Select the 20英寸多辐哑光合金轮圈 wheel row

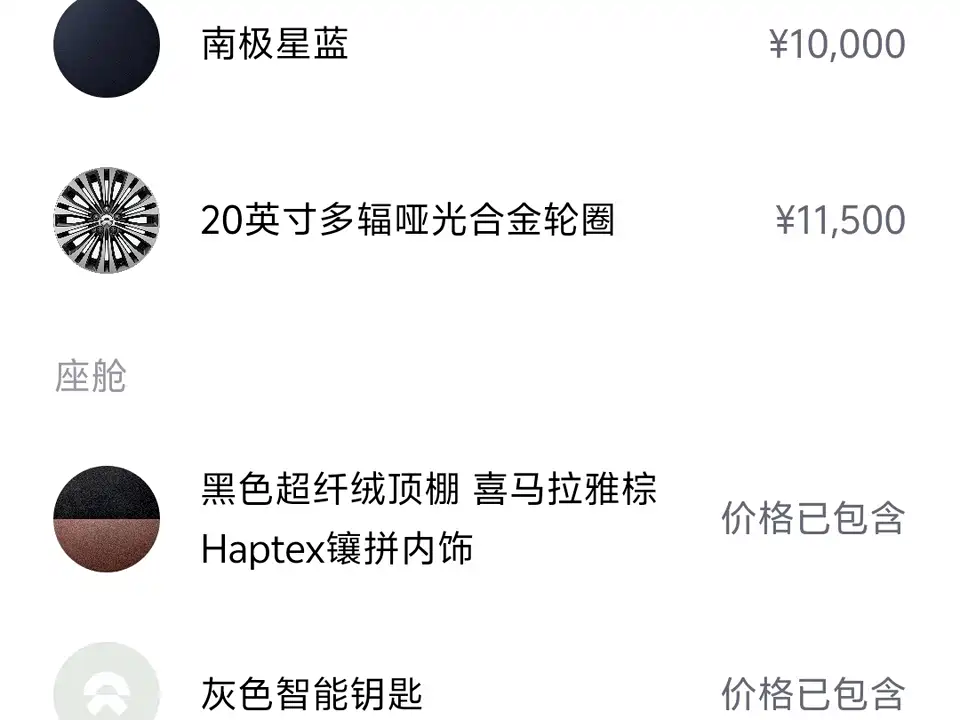pyautogui.click(x=407, y=220)
